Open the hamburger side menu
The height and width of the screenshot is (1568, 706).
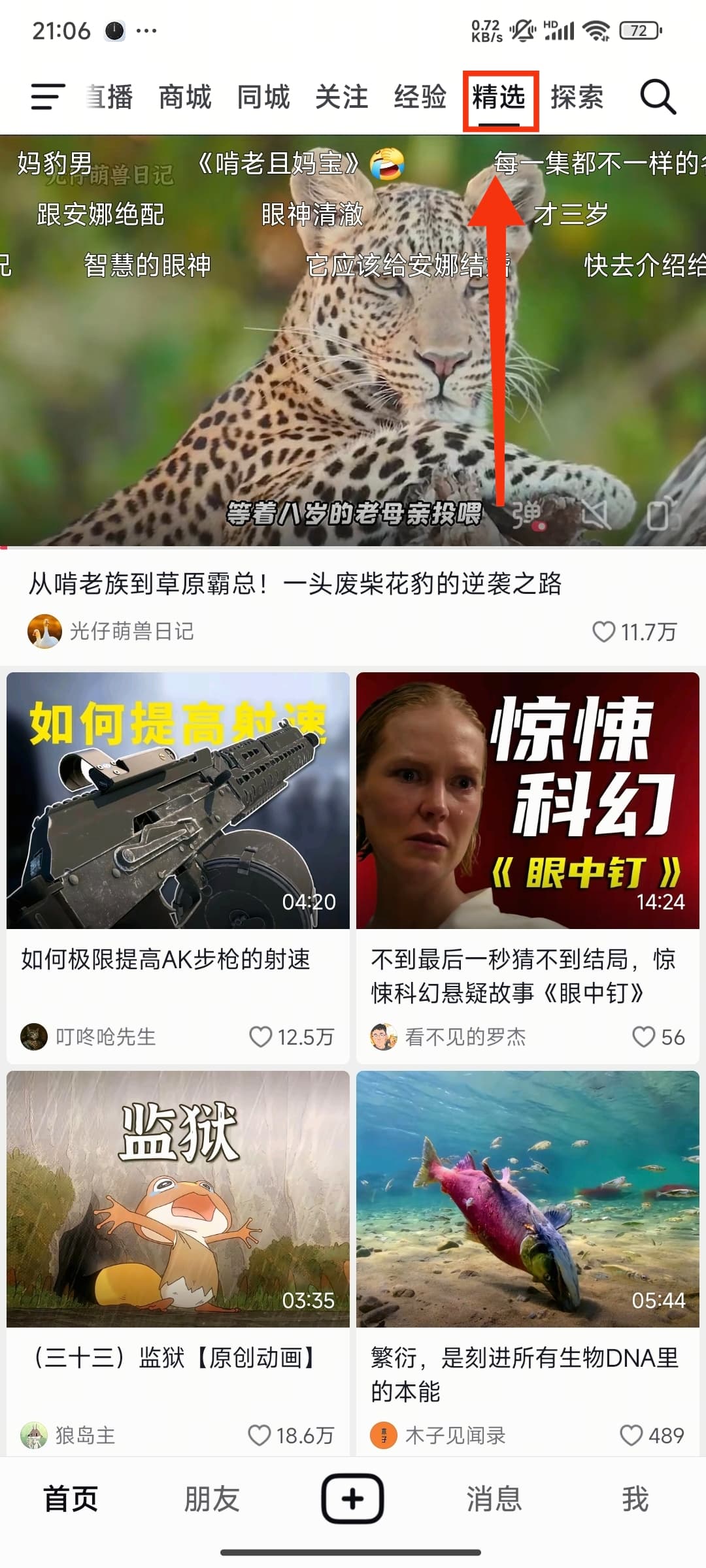[48, 97]
